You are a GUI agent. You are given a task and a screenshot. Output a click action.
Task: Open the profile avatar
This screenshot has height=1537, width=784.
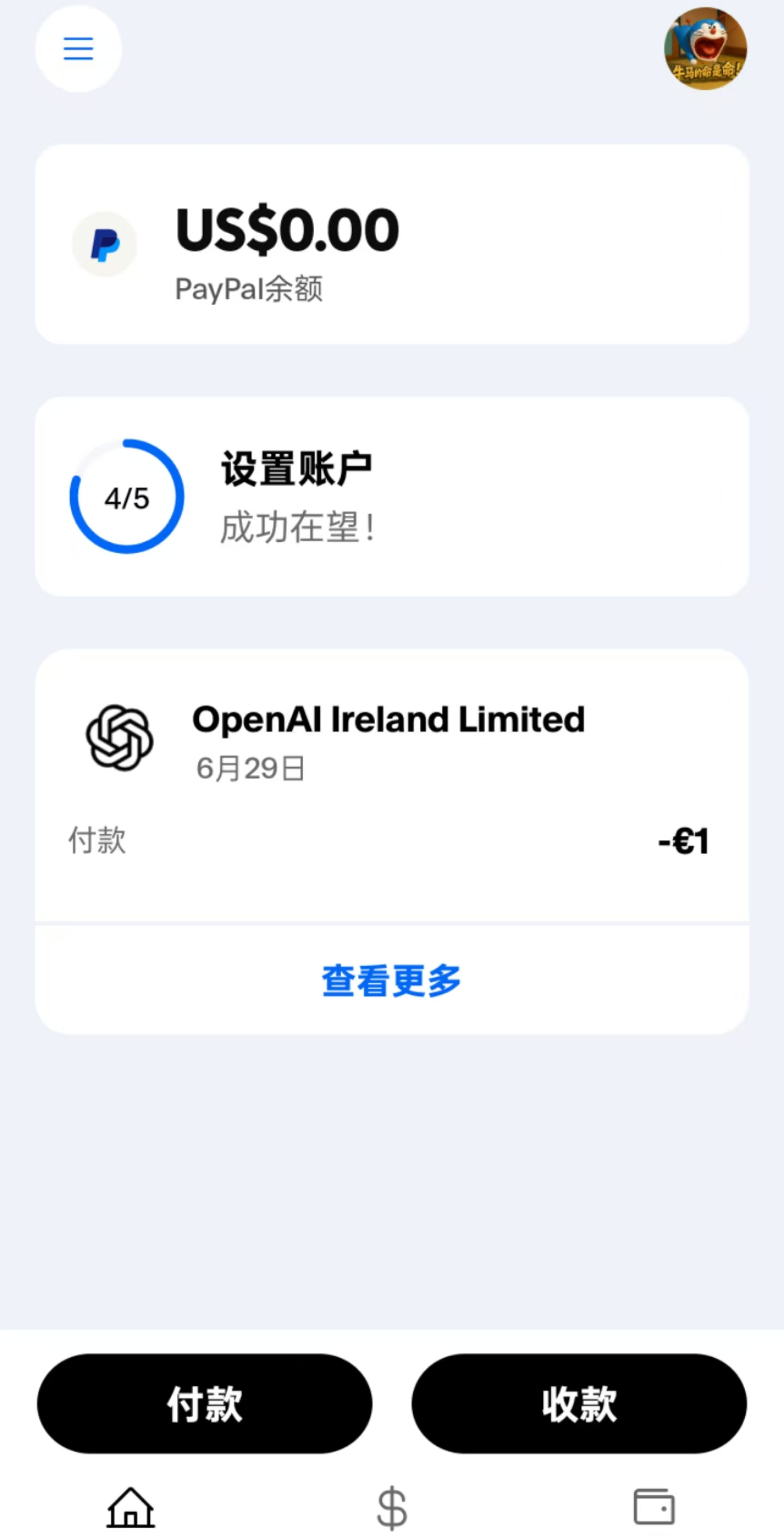tap(705, 48)
